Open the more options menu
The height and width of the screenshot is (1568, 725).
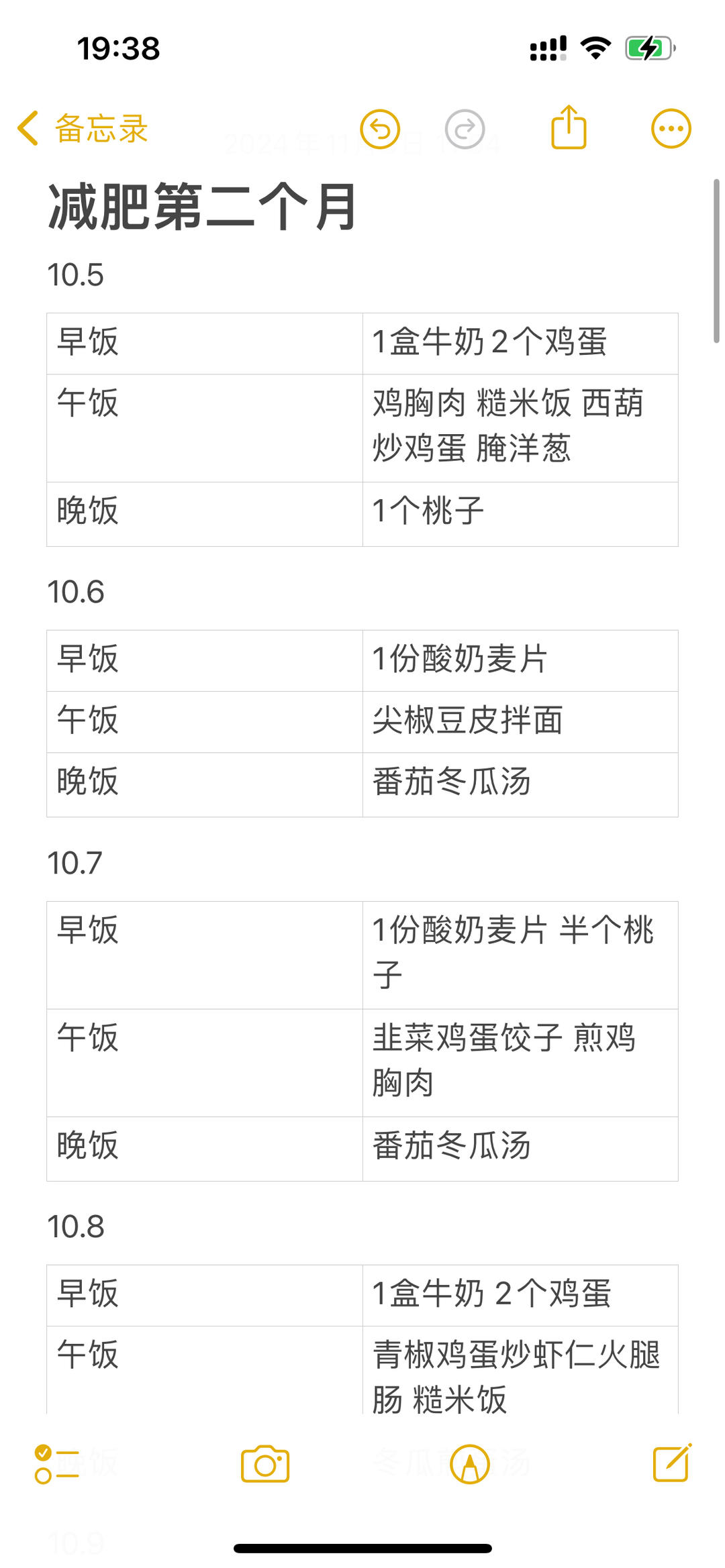click(x=671, y=129)
